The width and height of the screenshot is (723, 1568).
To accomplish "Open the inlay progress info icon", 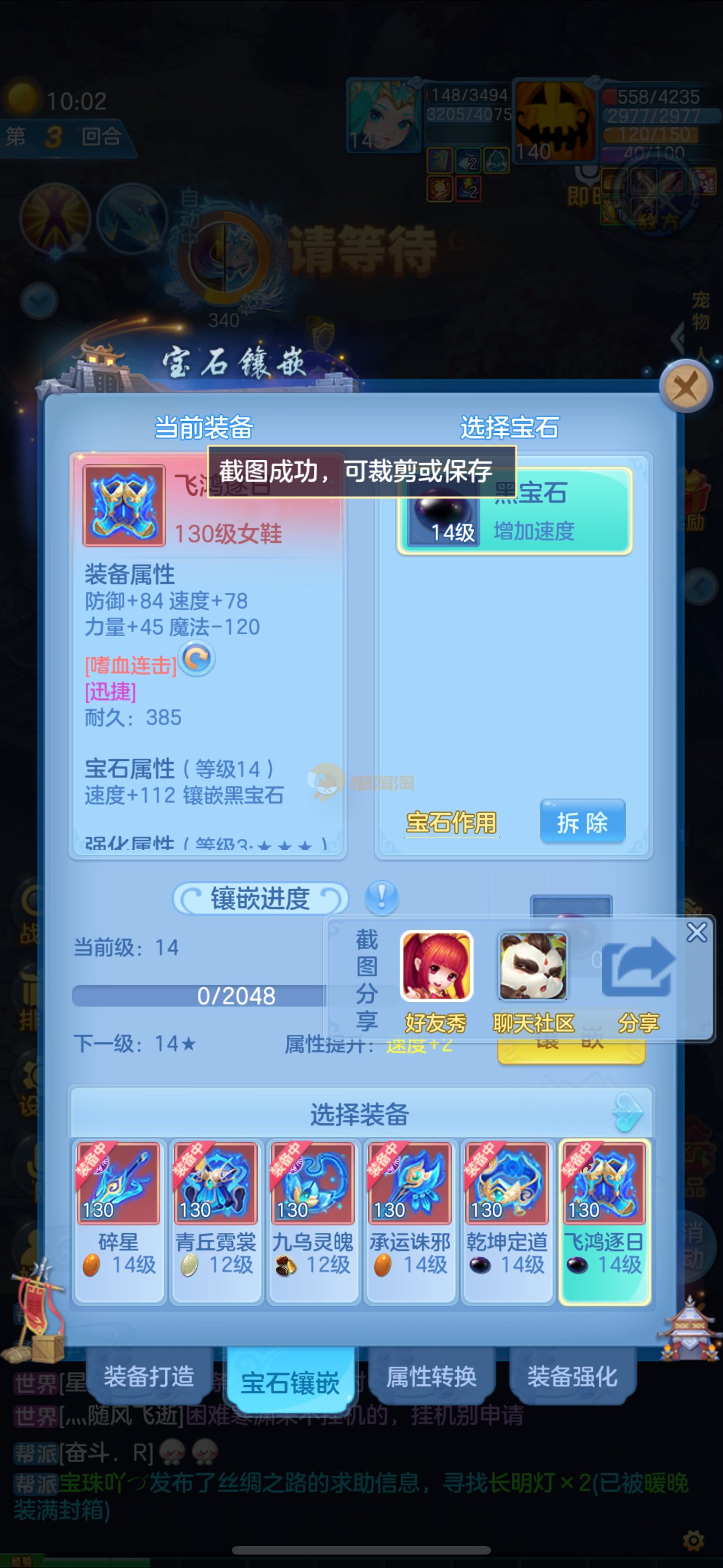I will (382, 897).
